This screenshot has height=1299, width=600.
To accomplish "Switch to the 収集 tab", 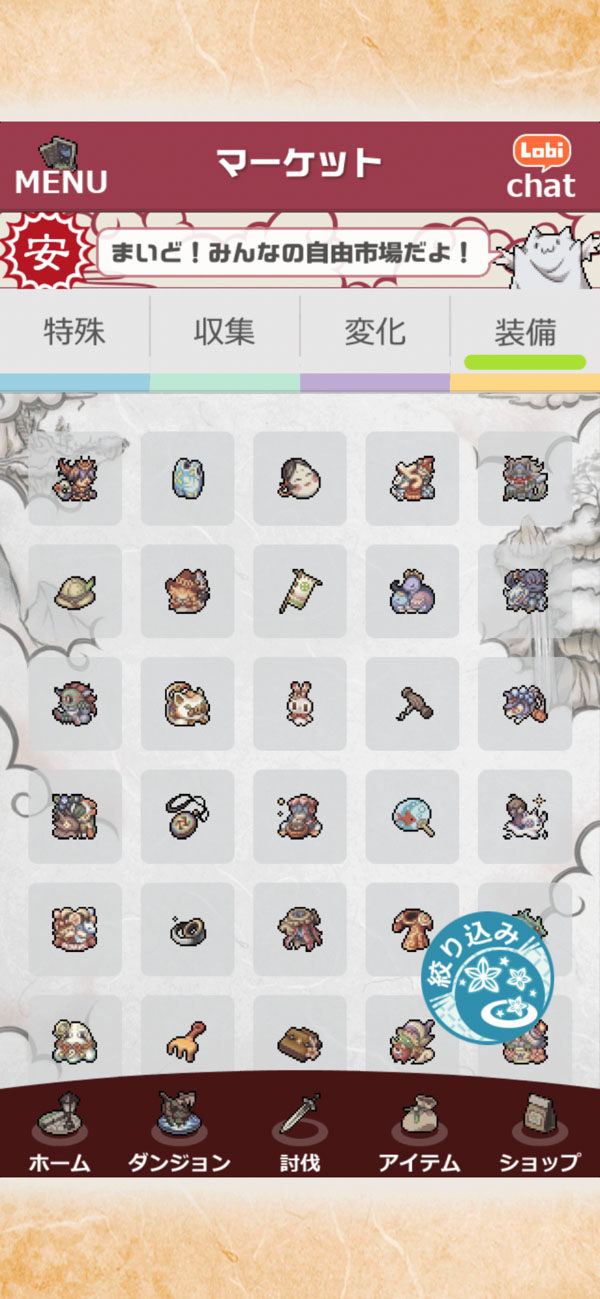I will 225,333.
